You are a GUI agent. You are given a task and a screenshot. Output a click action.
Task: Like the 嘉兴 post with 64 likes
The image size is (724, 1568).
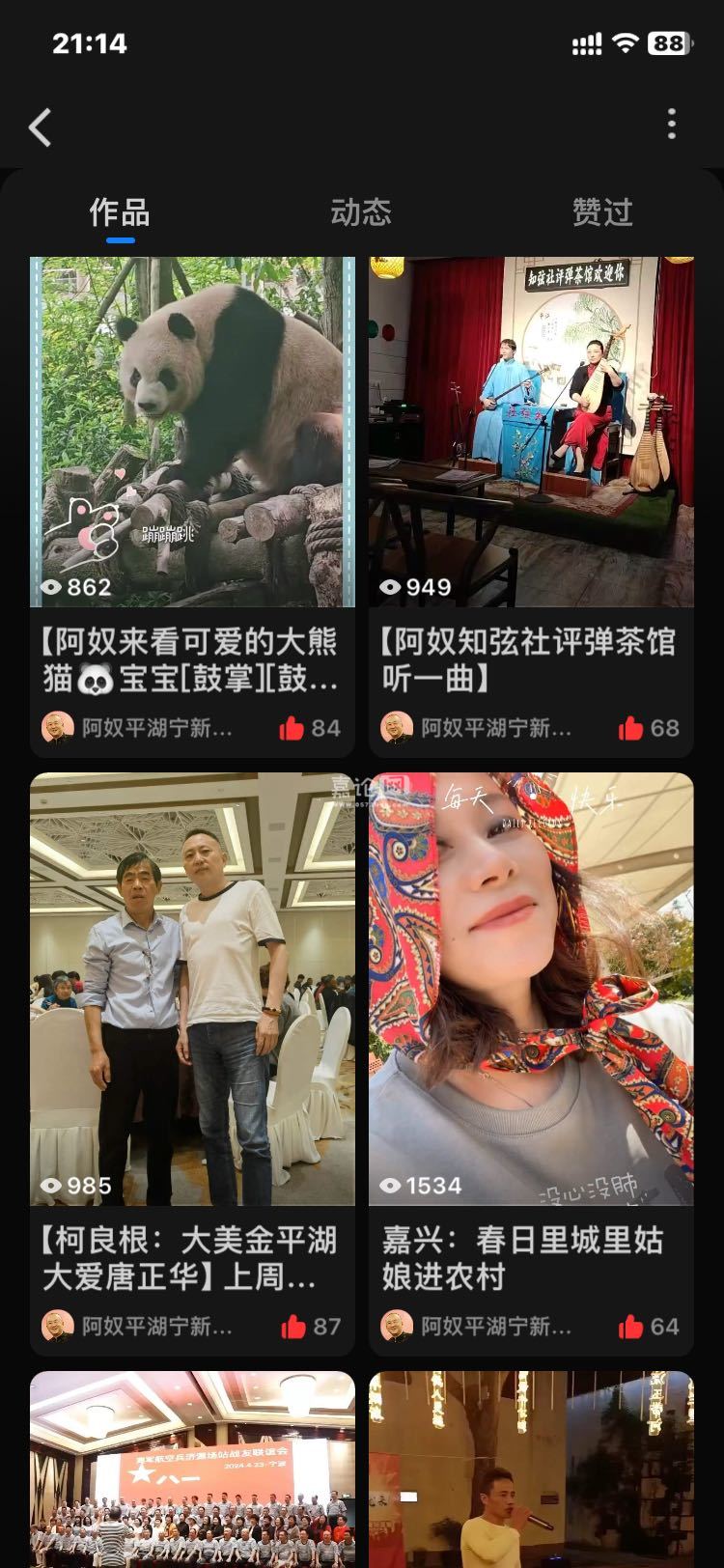pyautogui.click(x=631, y=1328)
